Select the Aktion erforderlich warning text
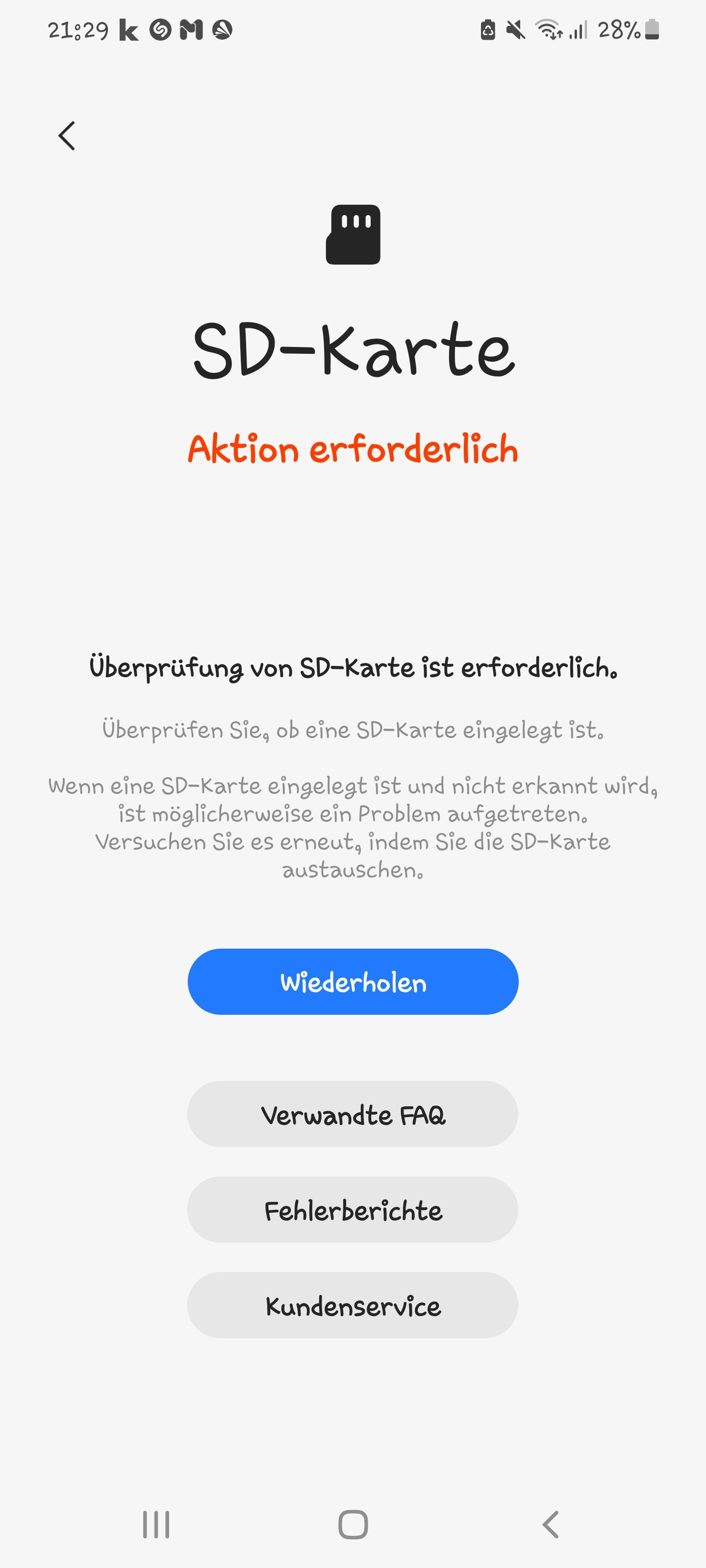 353,450
